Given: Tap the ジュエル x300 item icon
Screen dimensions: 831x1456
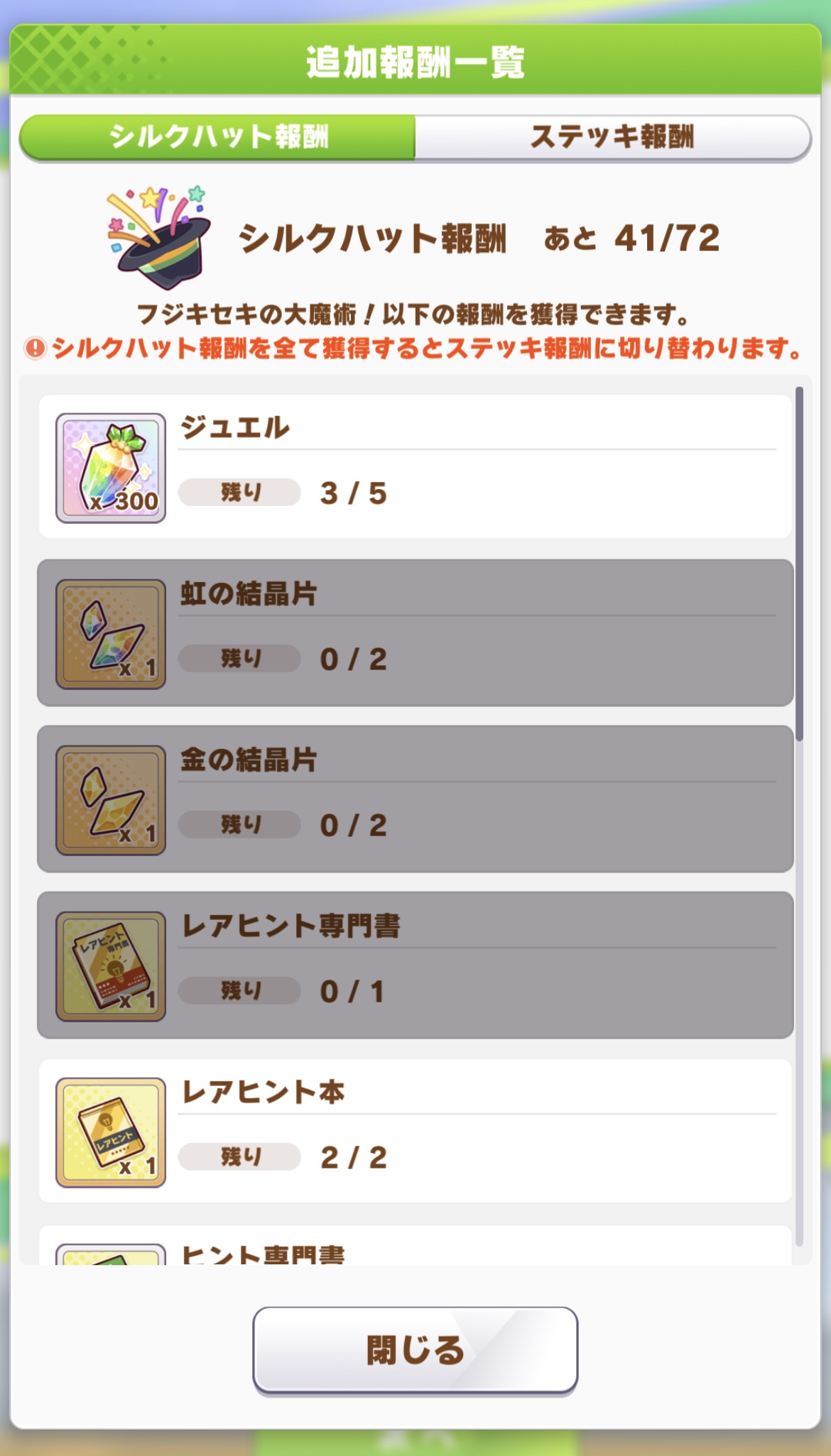Looking at the screenshot, I should click(111, 468).
